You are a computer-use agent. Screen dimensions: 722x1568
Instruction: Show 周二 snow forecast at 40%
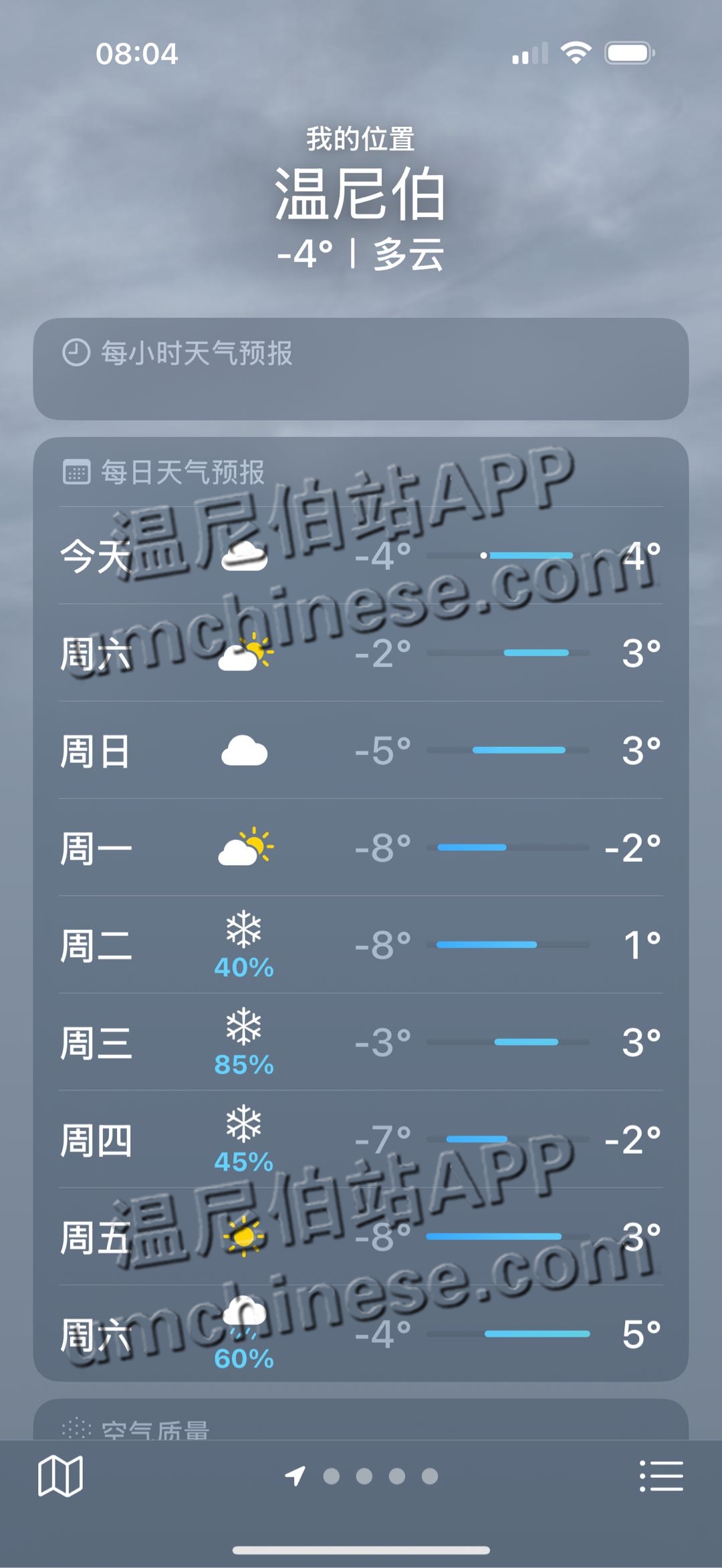(x=361, y=945)
